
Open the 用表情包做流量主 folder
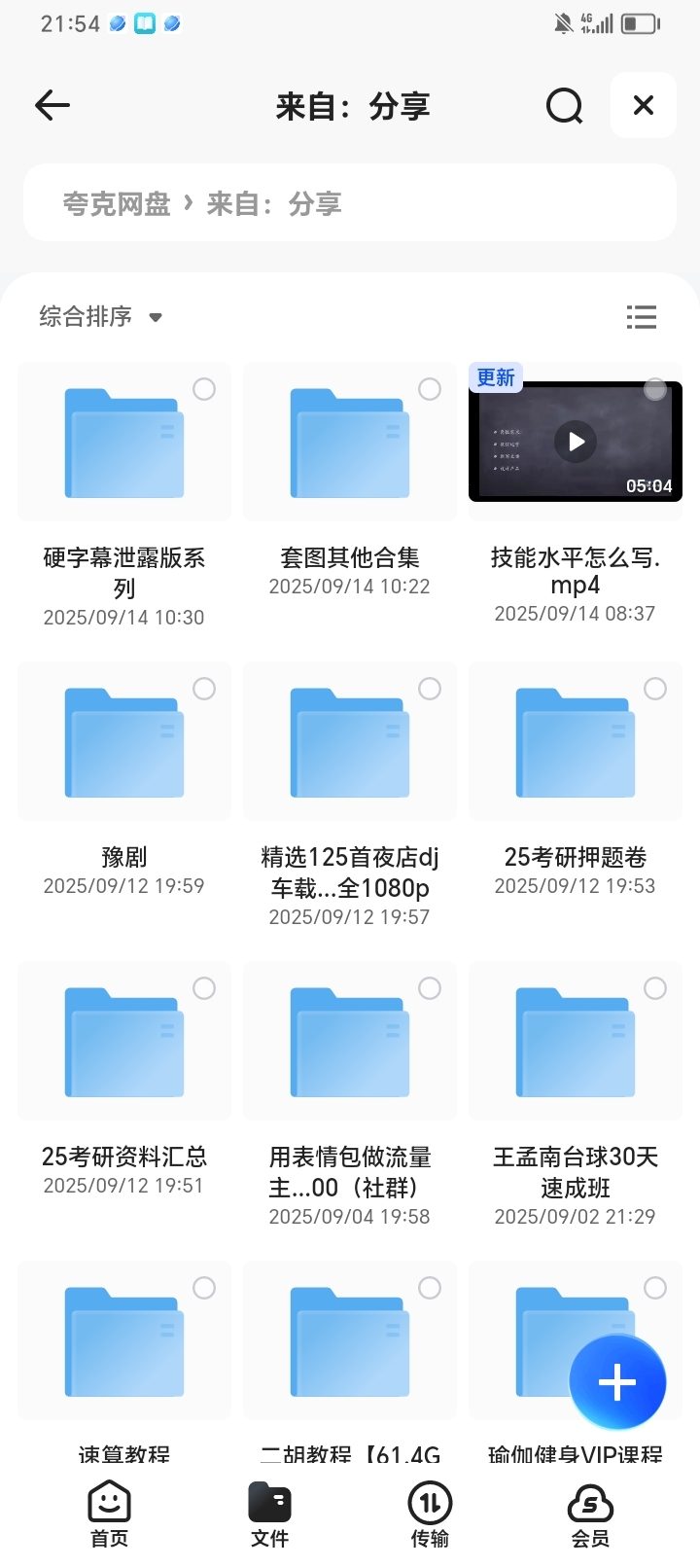point(350,1042)
